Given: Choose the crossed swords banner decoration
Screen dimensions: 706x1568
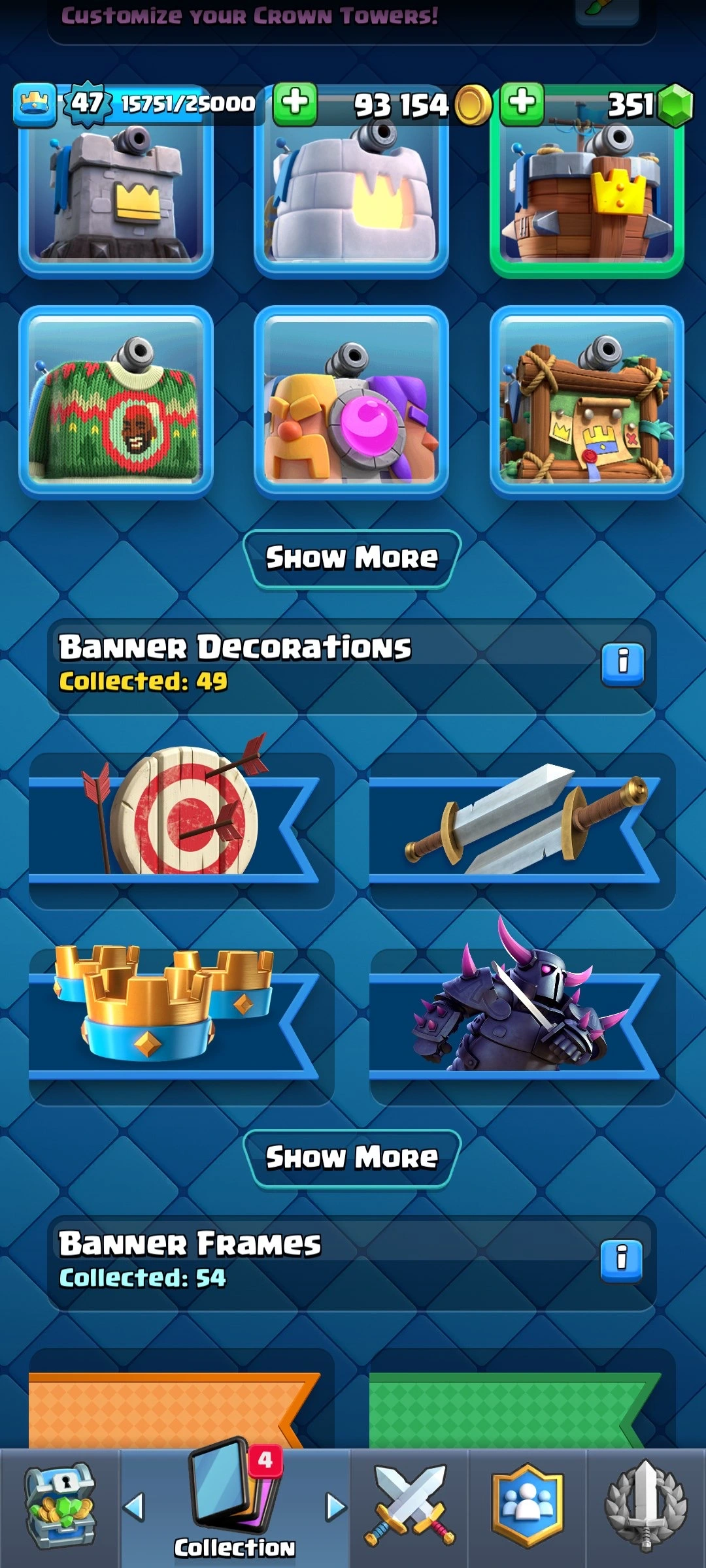Looking at the screenshot, I should tap(522, 830).
